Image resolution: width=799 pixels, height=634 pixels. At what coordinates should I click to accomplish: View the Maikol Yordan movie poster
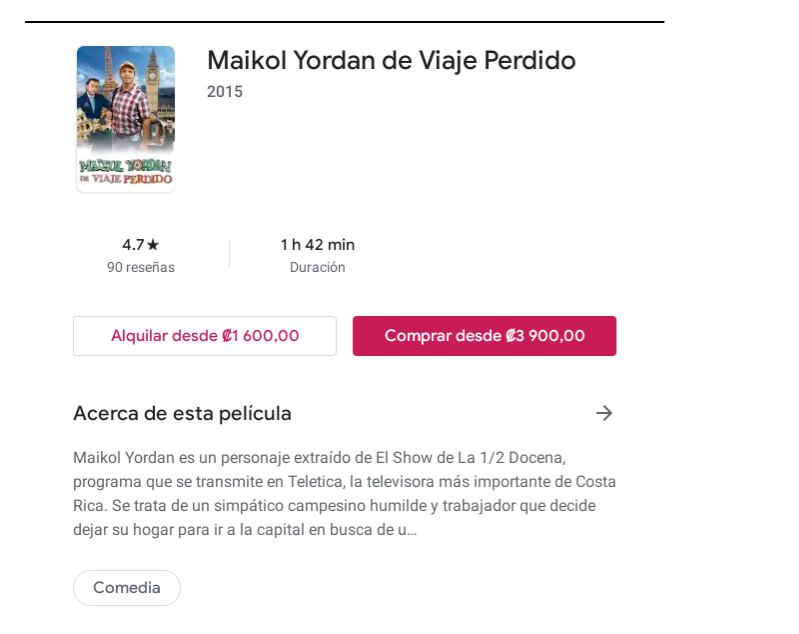[126, 118]
